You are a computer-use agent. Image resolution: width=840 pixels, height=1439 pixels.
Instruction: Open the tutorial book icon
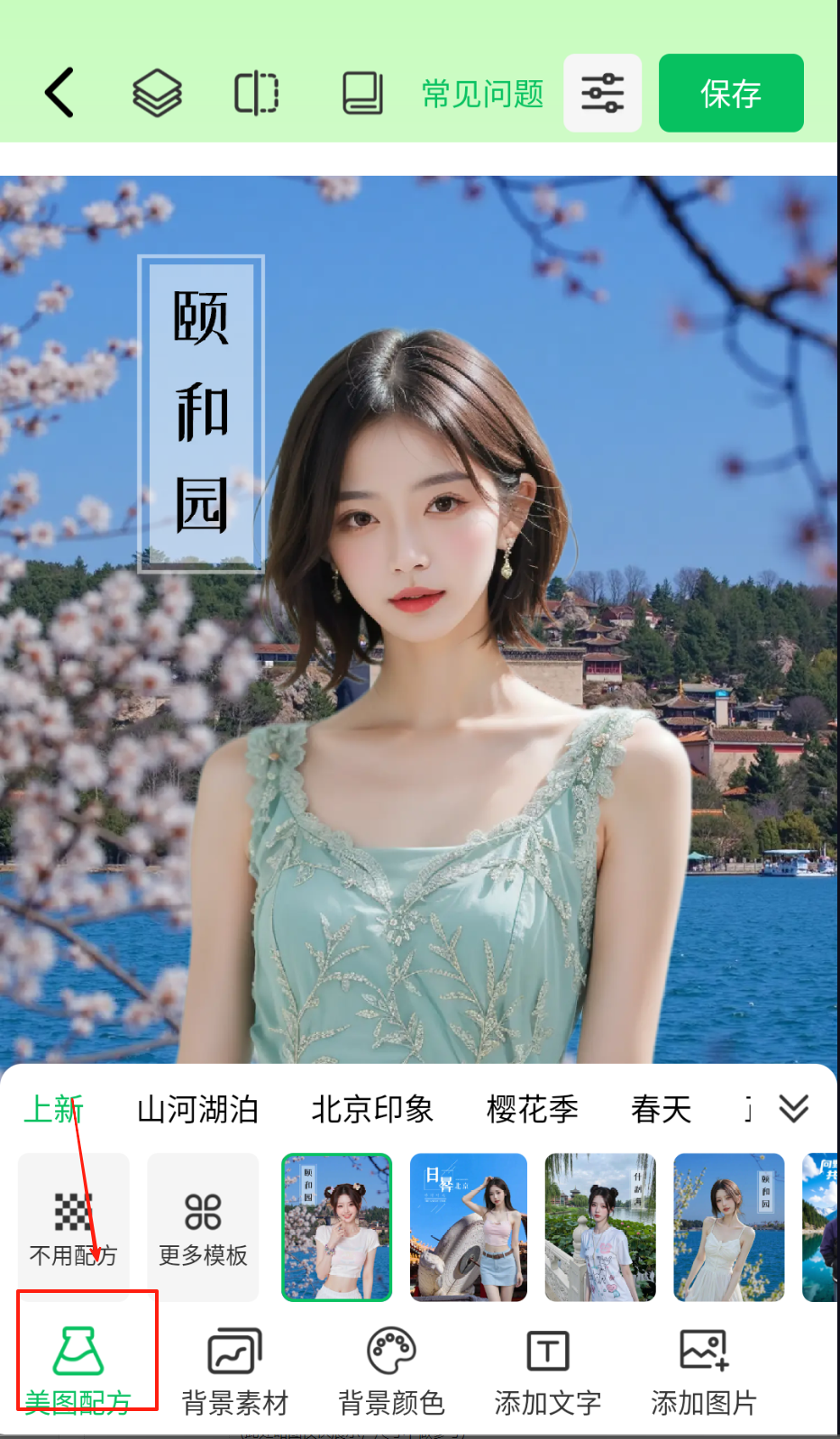pyautogui.click(x=362, y=93)
